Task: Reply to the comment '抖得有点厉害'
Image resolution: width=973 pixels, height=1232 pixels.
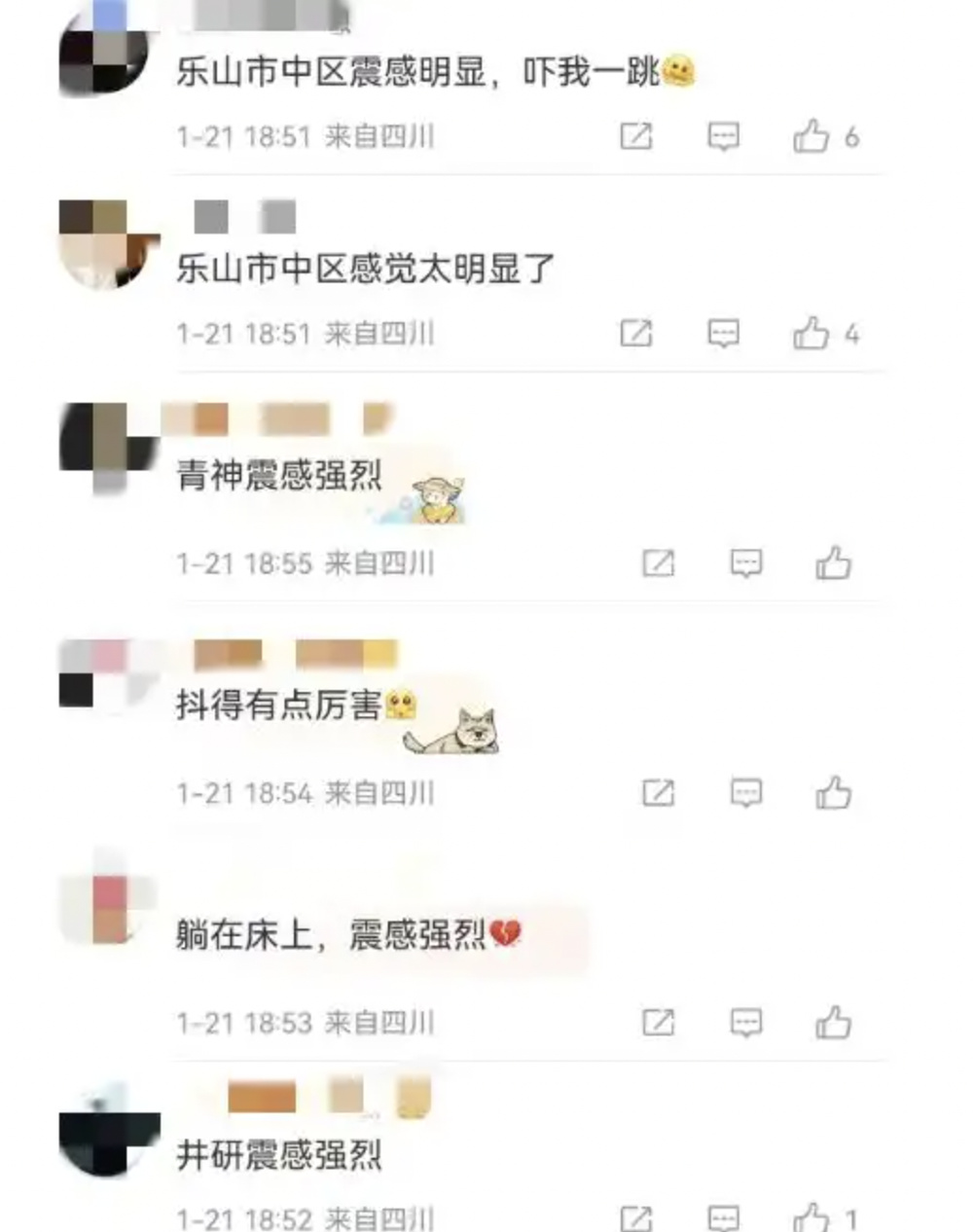Action: tap(746, 793)
